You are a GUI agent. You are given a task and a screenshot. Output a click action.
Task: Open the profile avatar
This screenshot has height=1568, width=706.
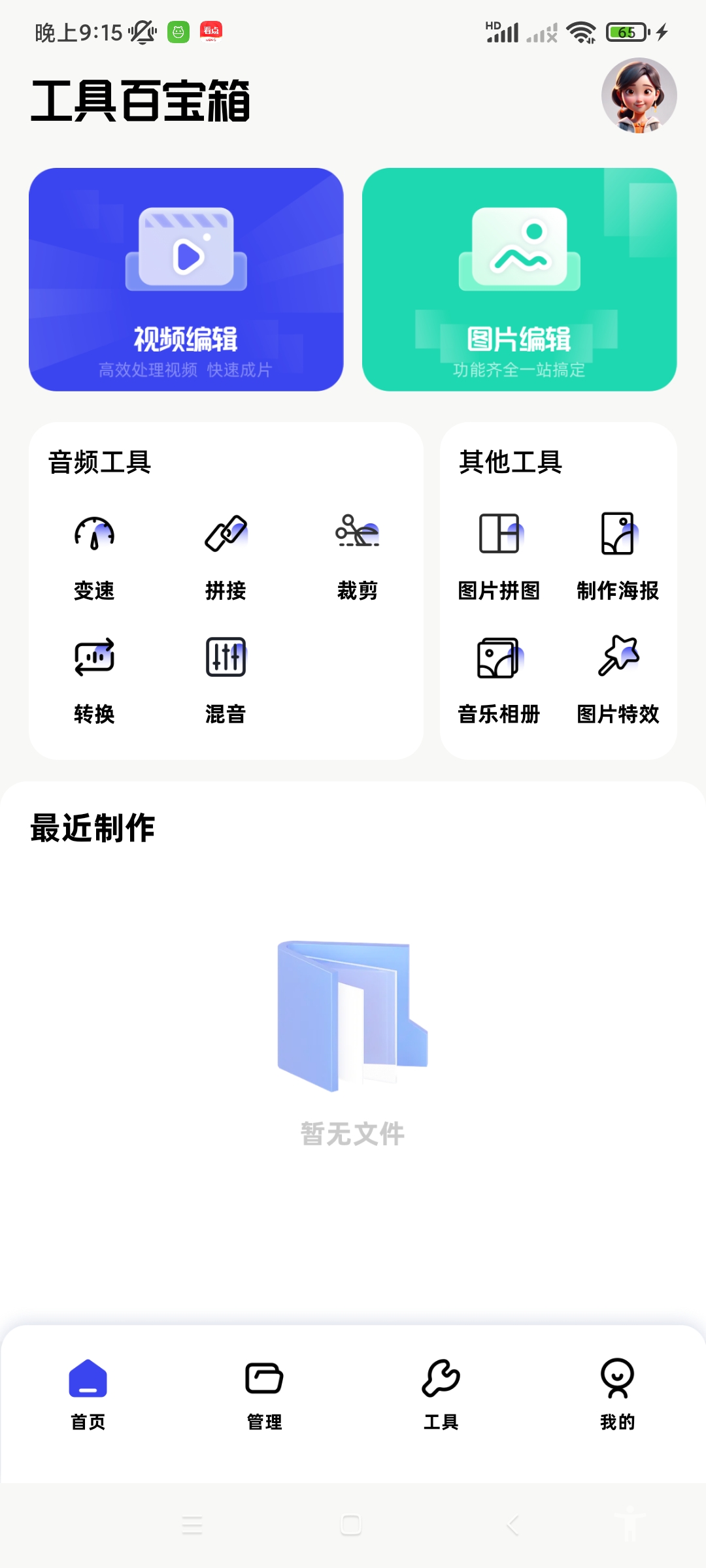click(x=639, y=96)
